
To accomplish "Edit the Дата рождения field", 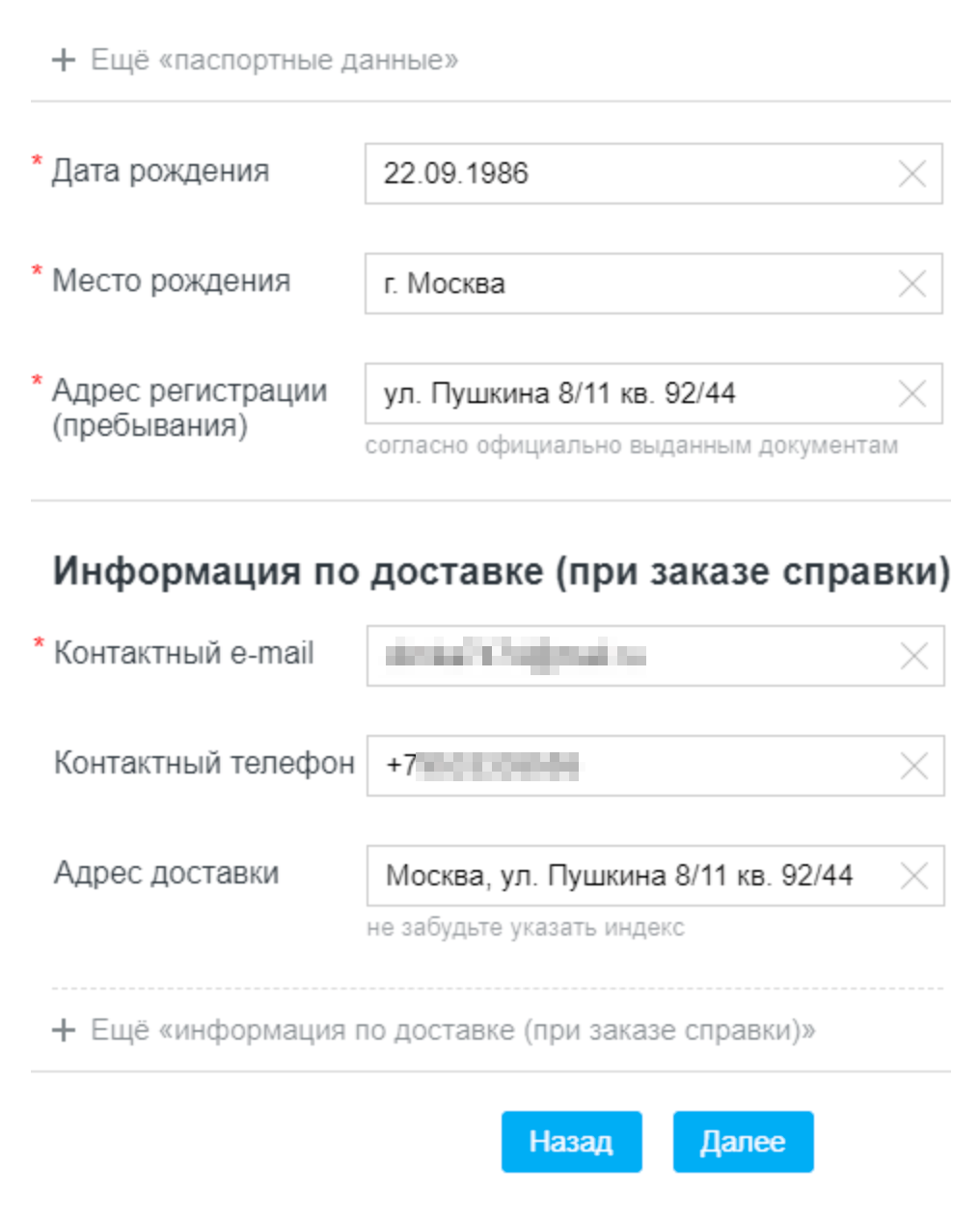I will [x=627, y=174].
